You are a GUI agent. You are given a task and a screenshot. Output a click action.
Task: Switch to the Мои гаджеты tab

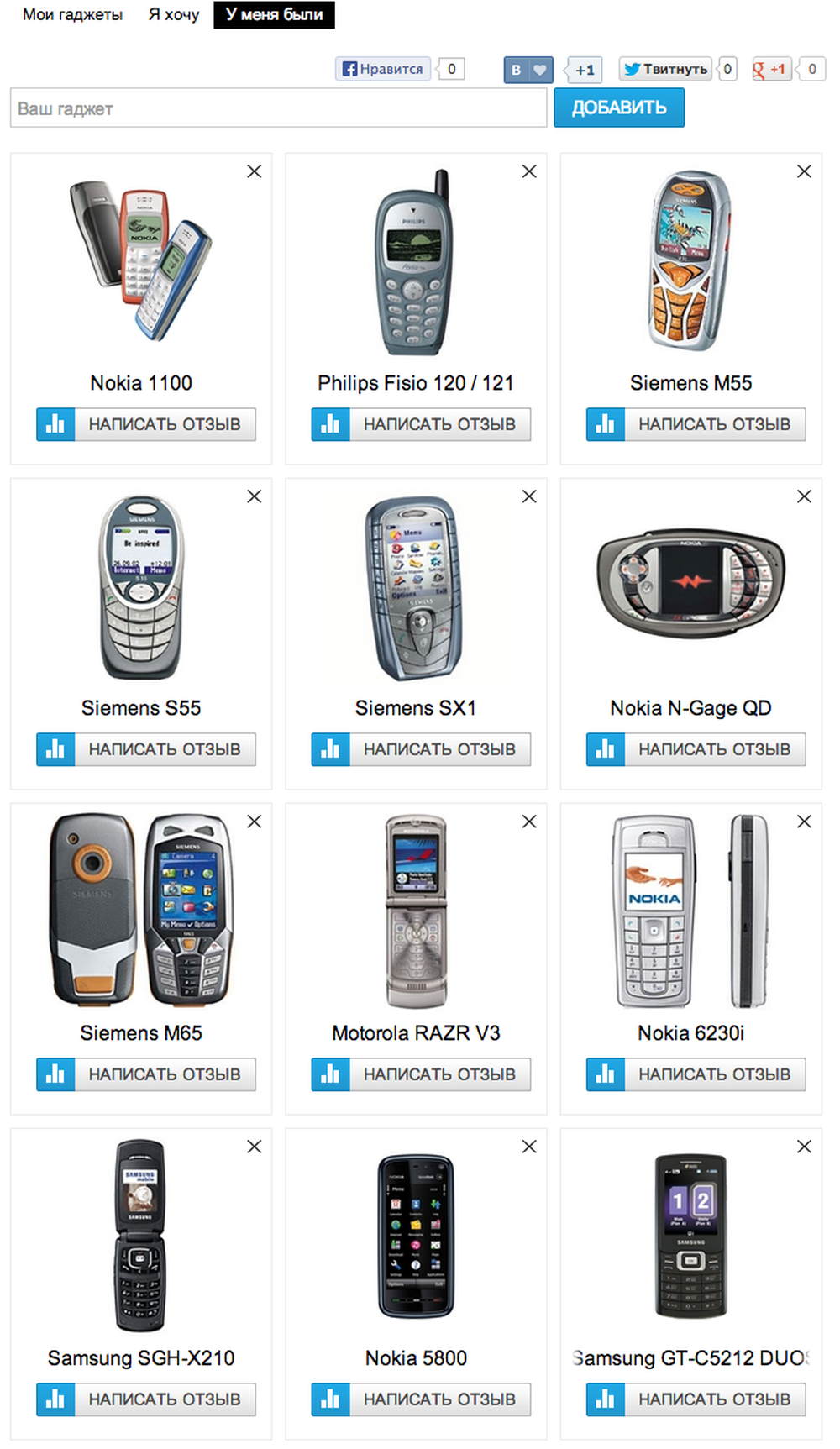tap(72, 14)
